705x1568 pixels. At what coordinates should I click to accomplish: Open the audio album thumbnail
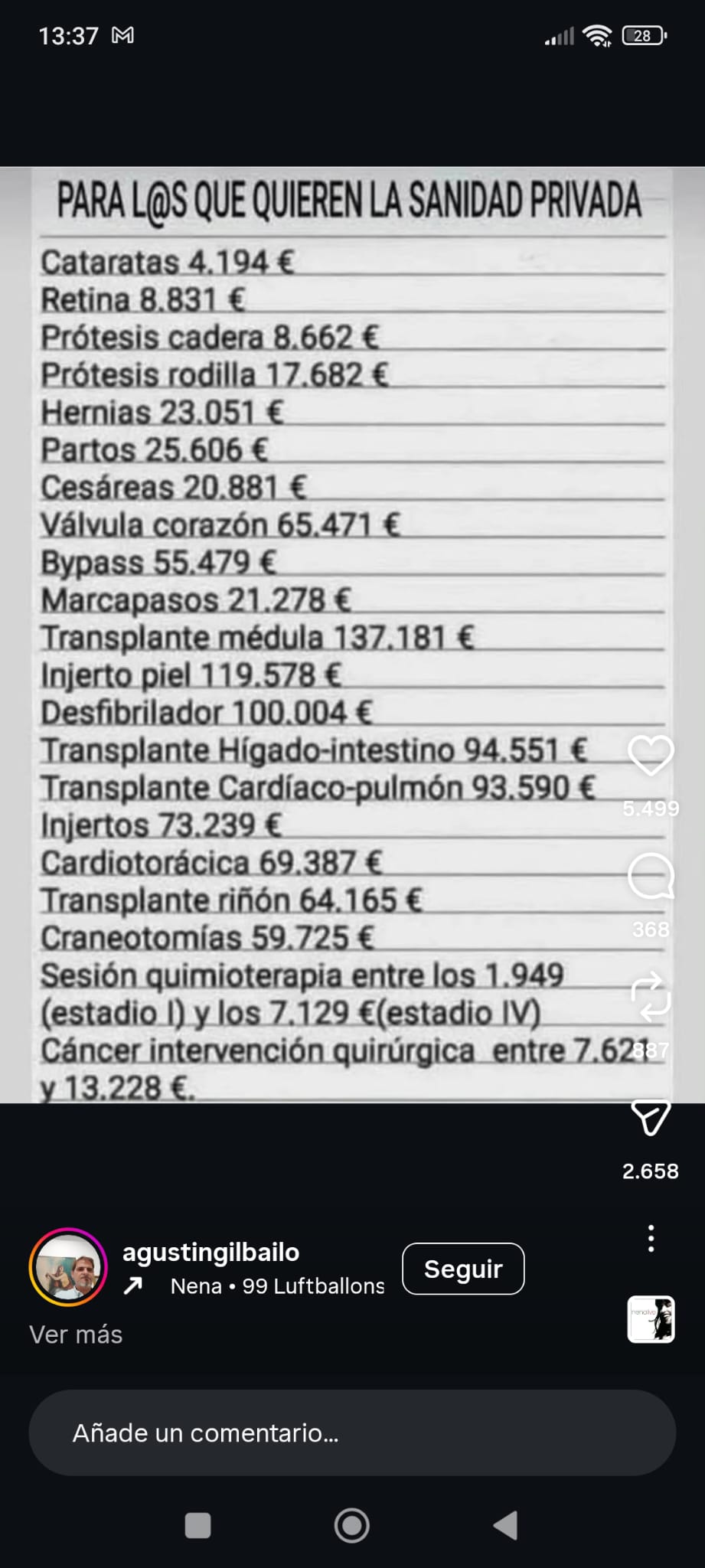(x=651, y=1319)
